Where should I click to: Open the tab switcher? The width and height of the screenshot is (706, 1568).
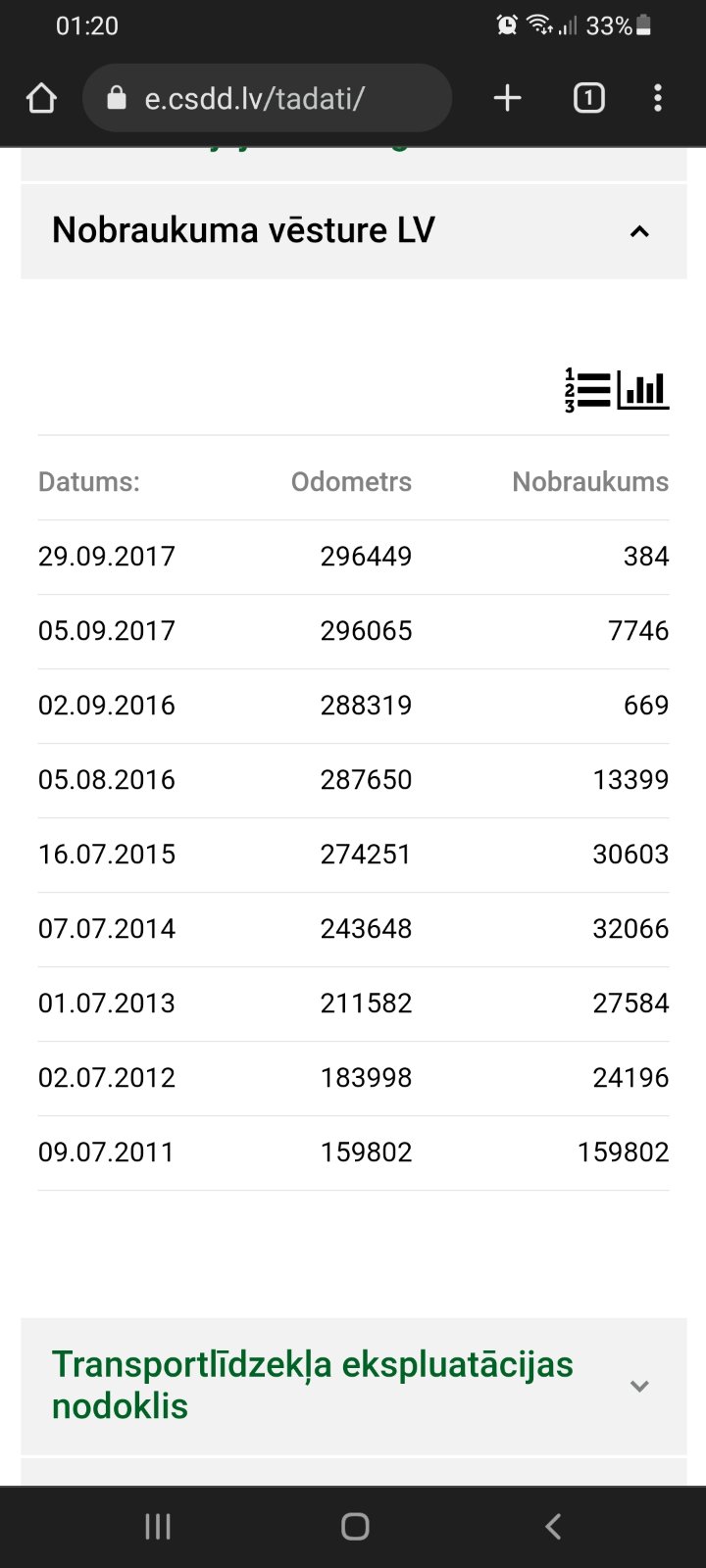click(x=588, y=98)
